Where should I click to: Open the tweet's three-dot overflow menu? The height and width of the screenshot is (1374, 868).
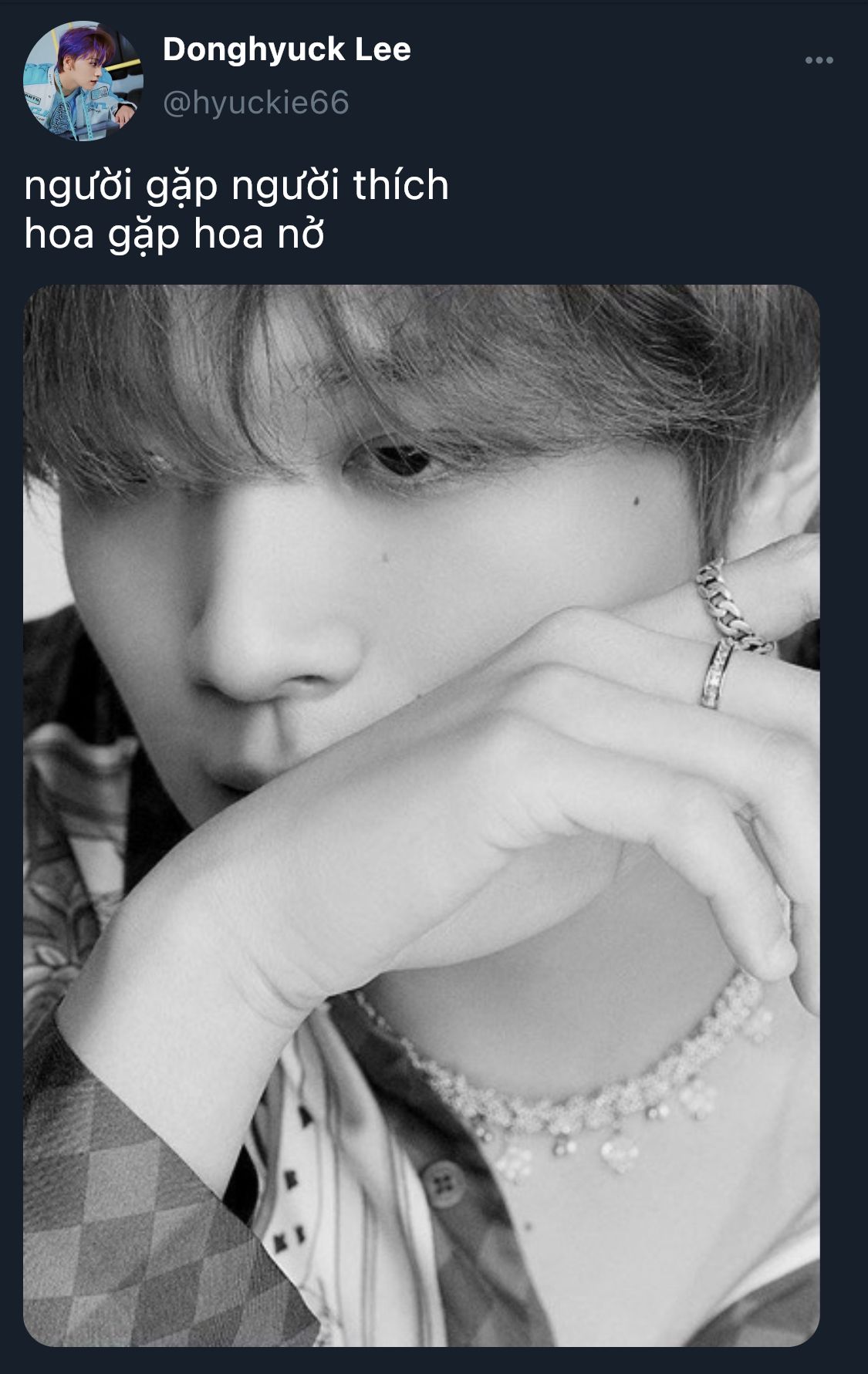[x=819, y=60]
